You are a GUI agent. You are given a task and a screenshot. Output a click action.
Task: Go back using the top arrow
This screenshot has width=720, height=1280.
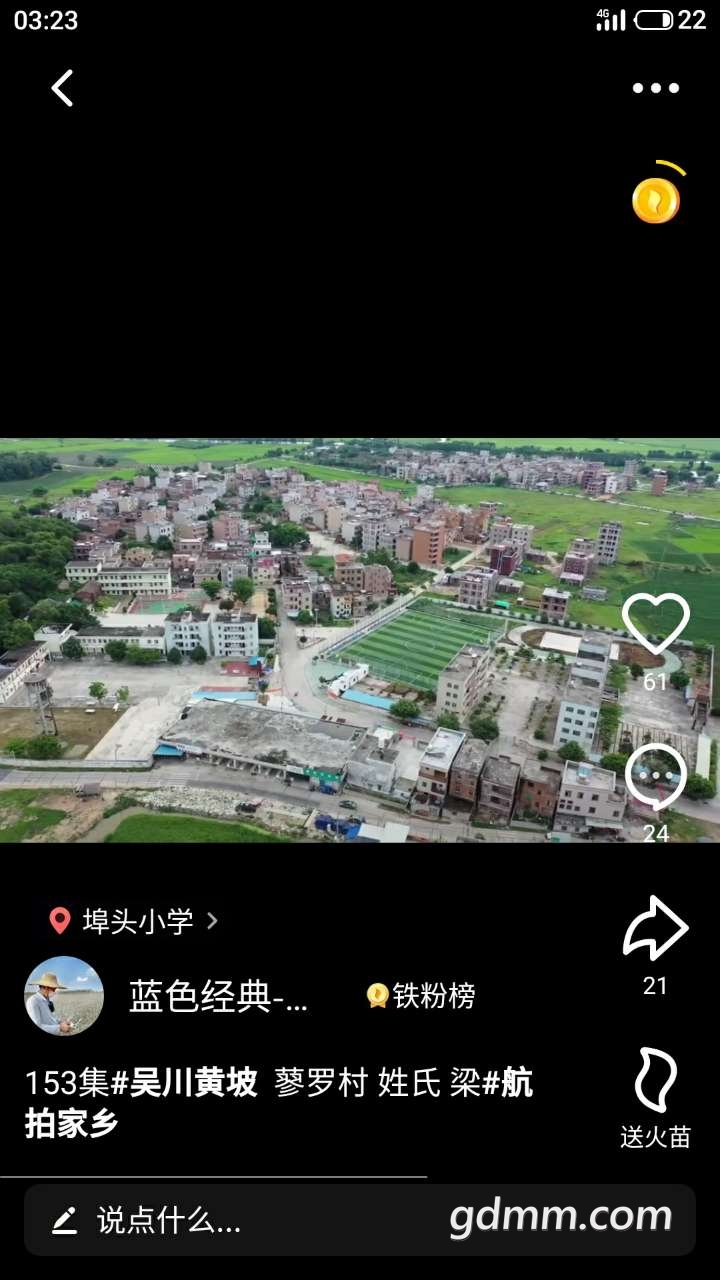[62, 88]
